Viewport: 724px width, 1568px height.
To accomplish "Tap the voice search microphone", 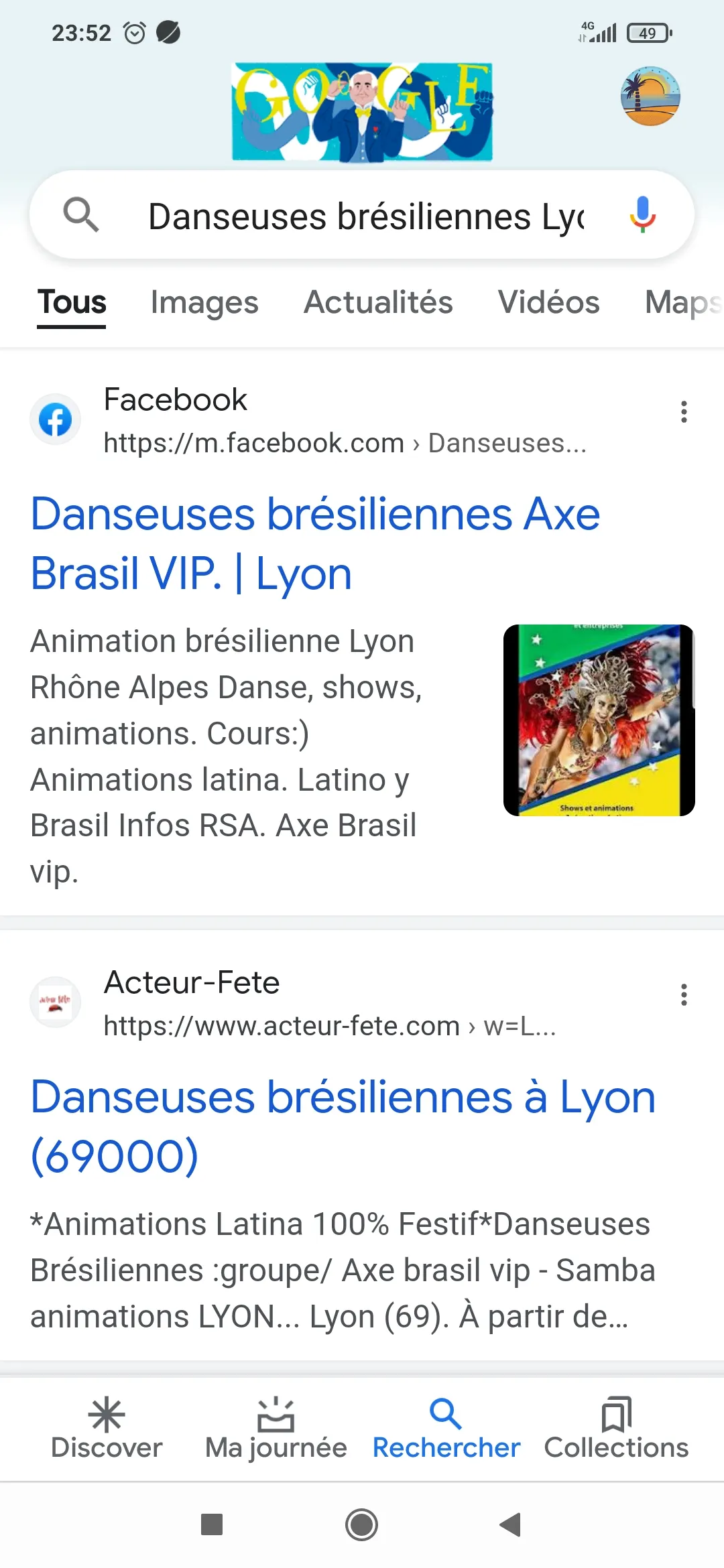I will point(642,215).
